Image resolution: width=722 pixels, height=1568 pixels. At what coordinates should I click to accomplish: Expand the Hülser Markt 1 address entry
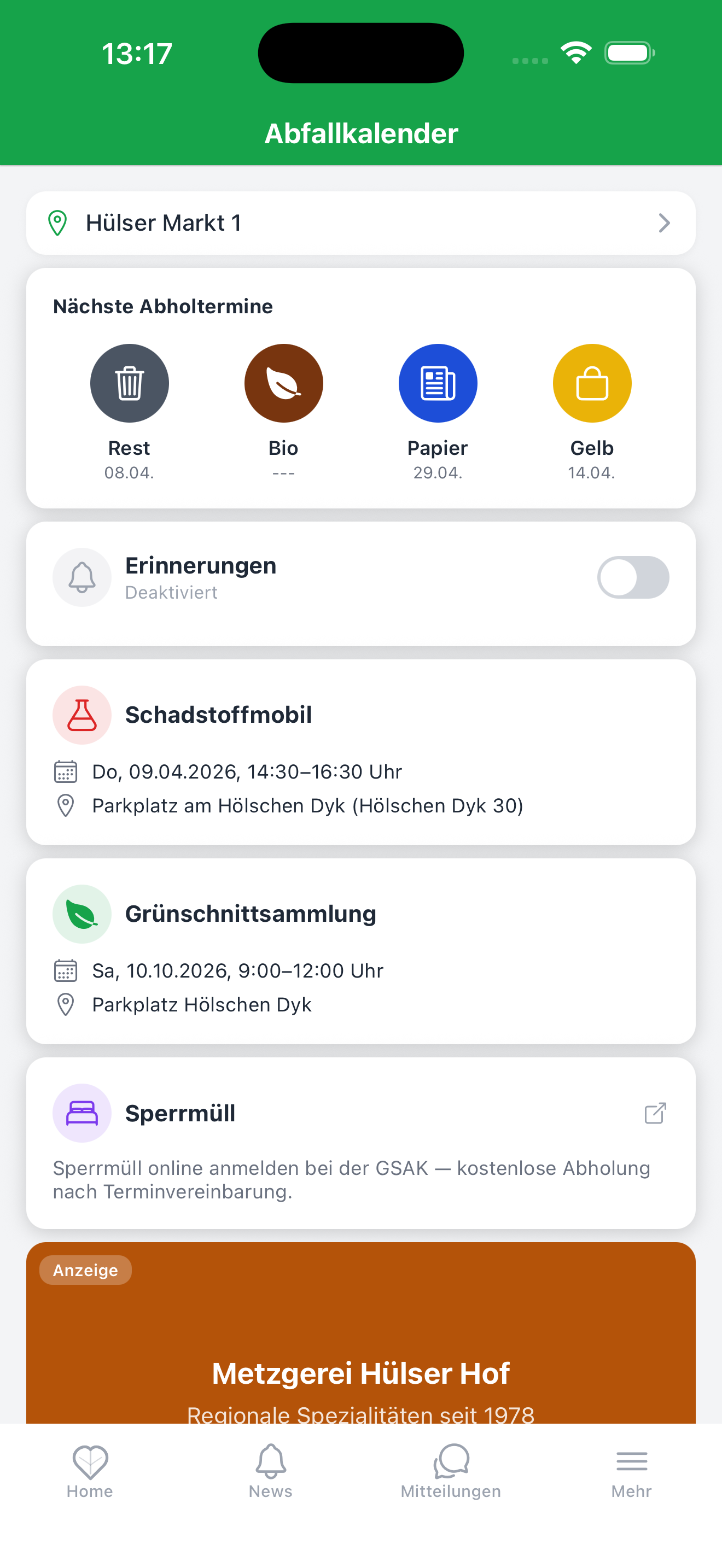click(361, 223)
